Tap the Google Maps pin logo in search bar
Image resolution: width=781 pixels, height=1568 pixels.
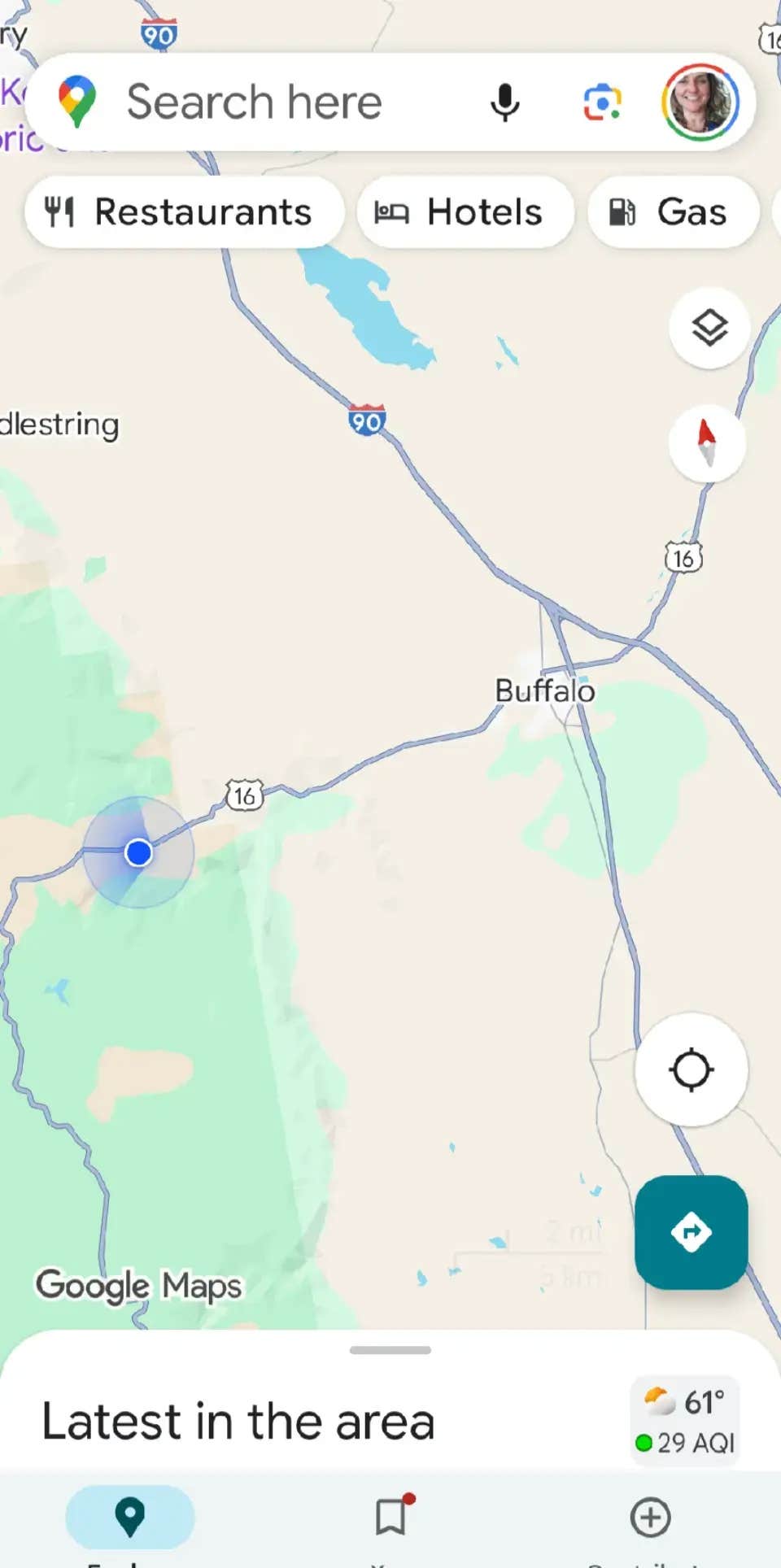pos(77,101)
